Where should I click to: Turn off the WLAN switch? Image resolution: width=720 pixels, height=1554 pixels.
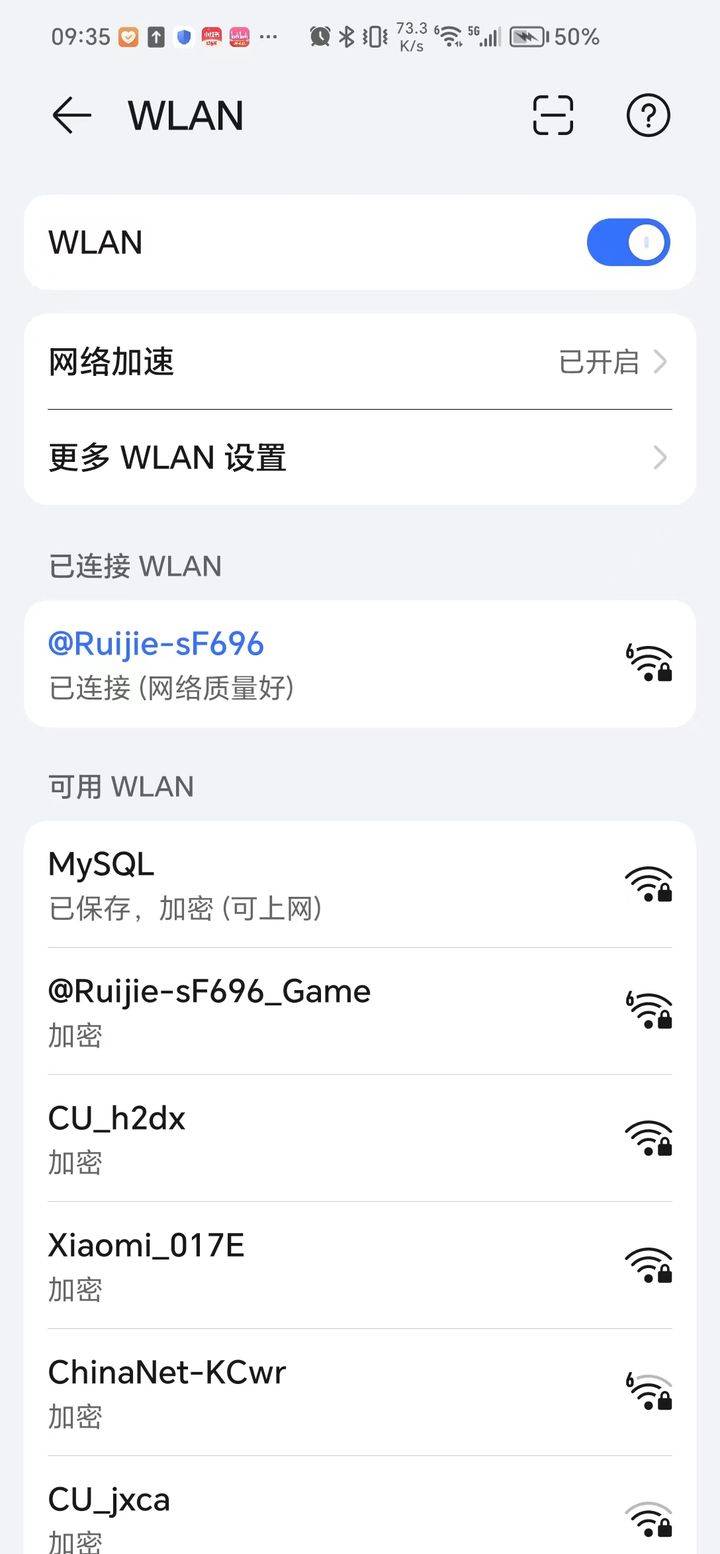tap(628, 243)
